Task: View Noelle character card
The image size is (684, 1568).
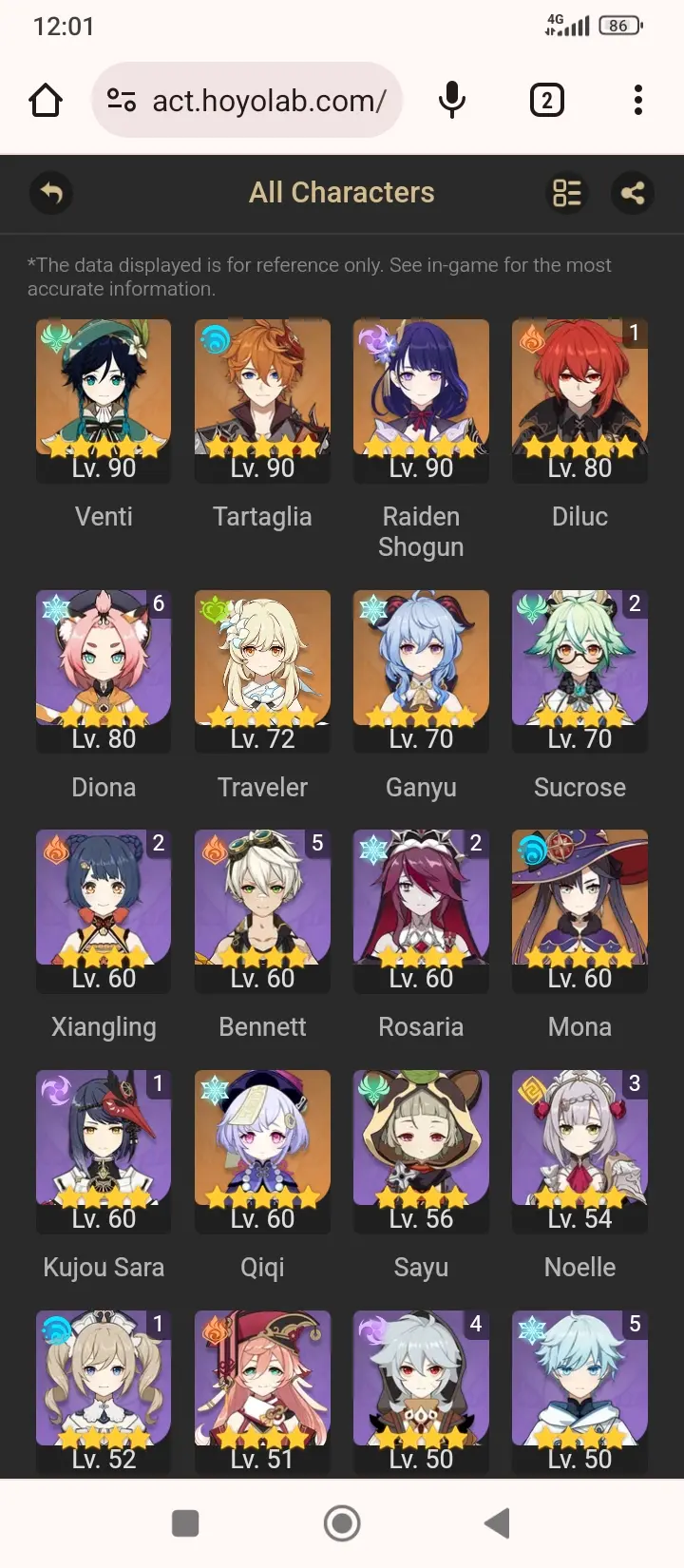Action: pyautogui.click(x=579, y=1152)
